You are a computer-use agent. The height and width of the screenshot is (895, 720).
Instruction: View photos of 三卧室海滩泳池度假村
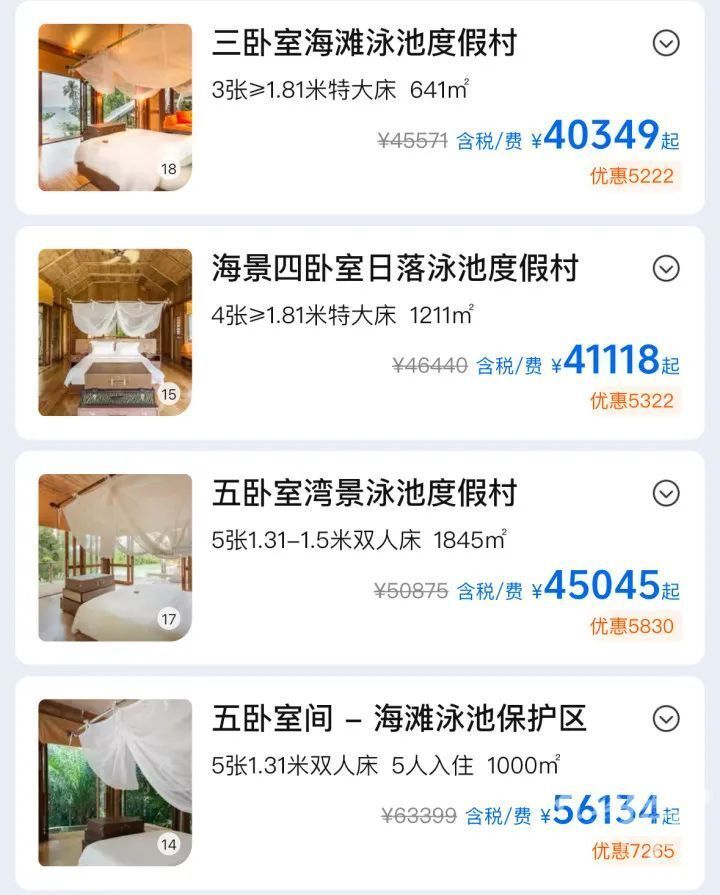click(x=115, y=107)
